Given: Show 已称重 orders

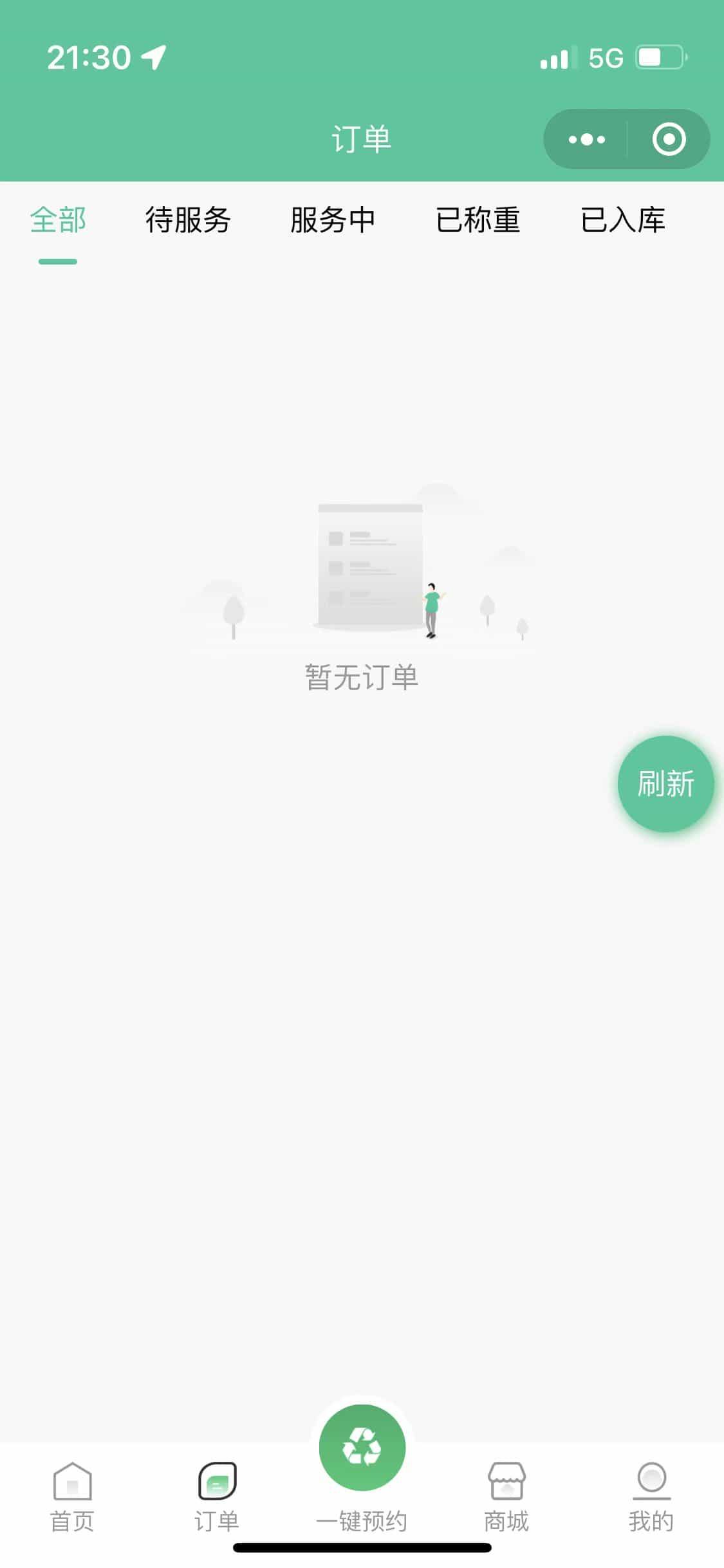Looking at the screenshot, I should coord(478,221).
